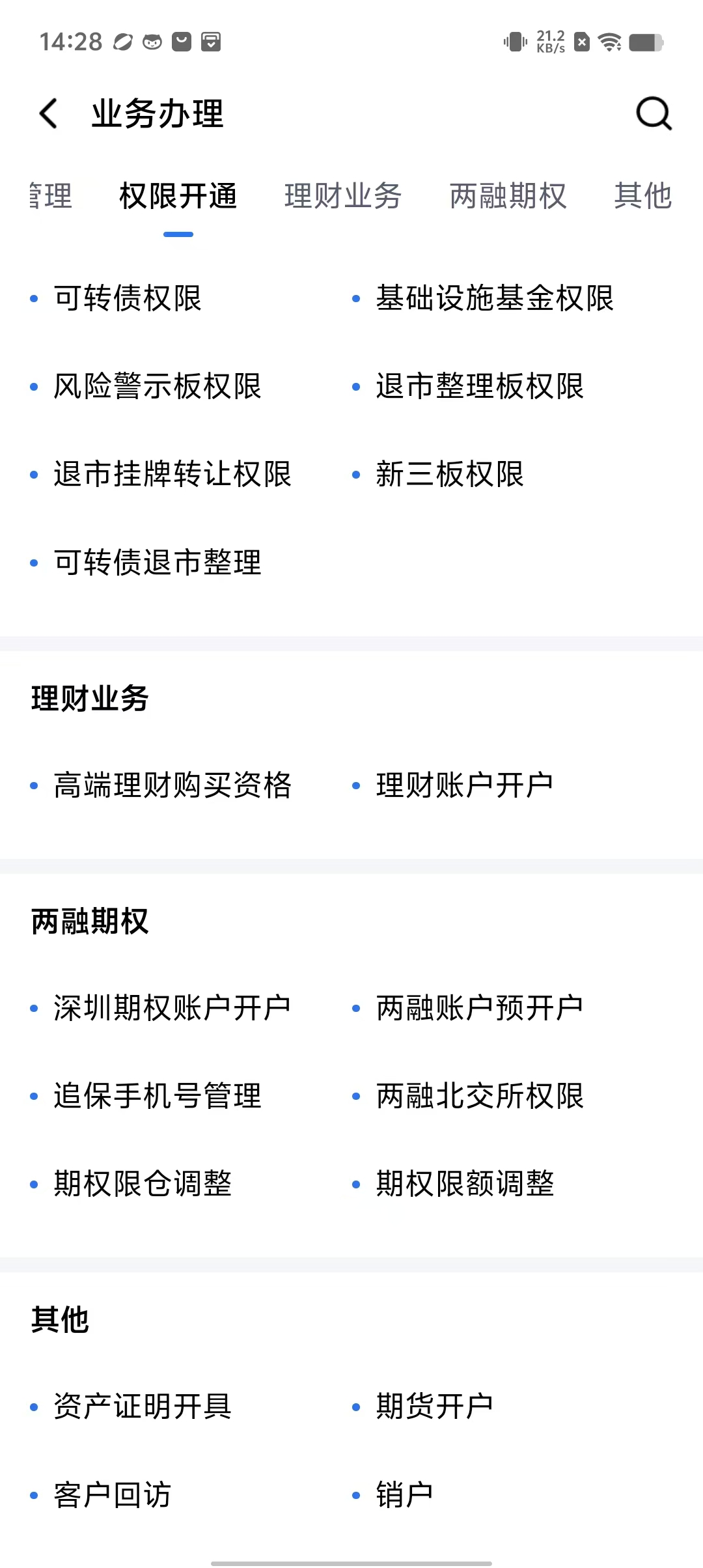Open 退市整理板权限
The height and width of the screenshot is (1568, 703).
[x=480, y=386]
